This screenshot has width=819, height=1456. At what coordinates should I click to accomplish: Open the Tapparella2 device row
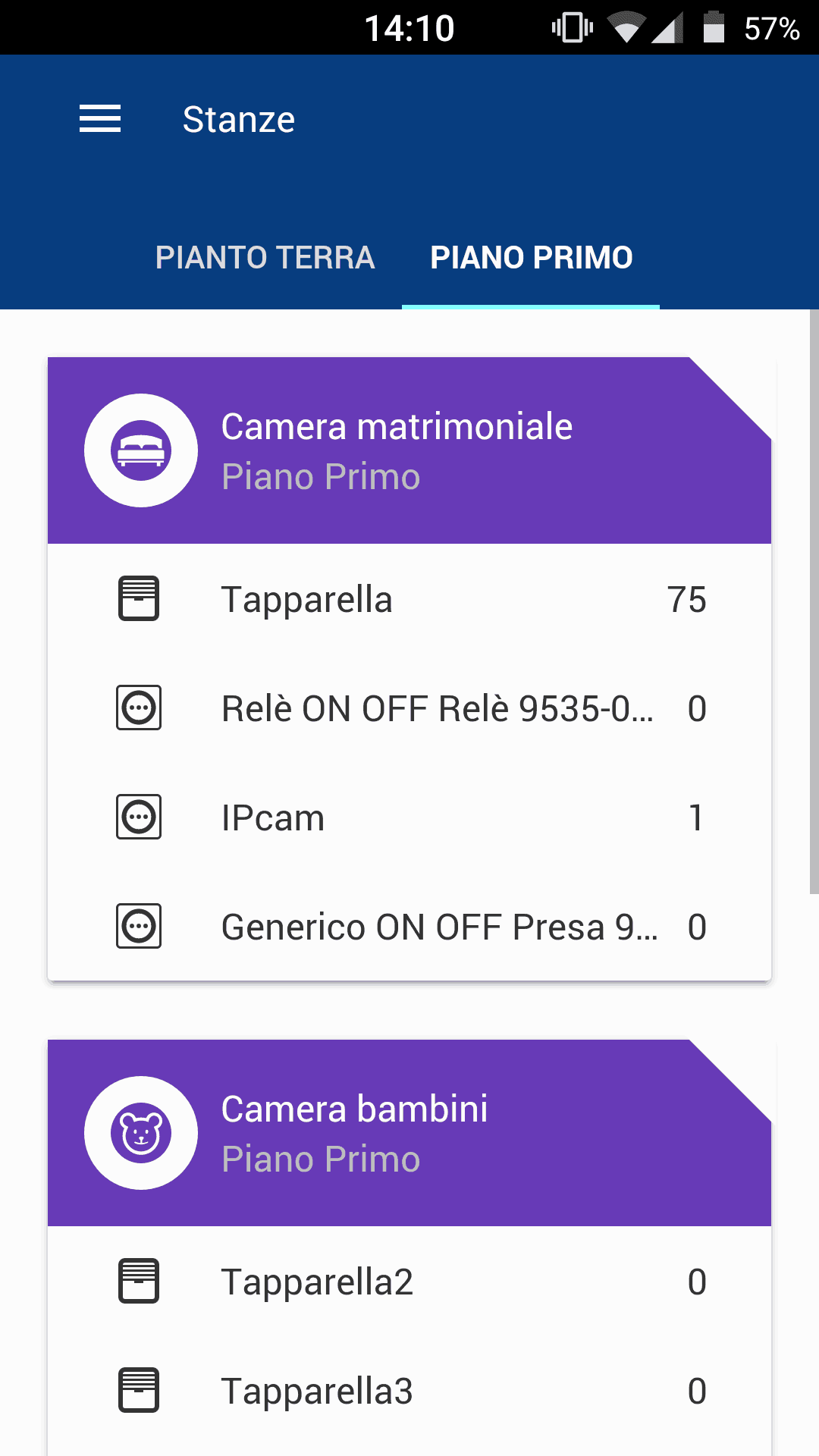coord(409,1282)
